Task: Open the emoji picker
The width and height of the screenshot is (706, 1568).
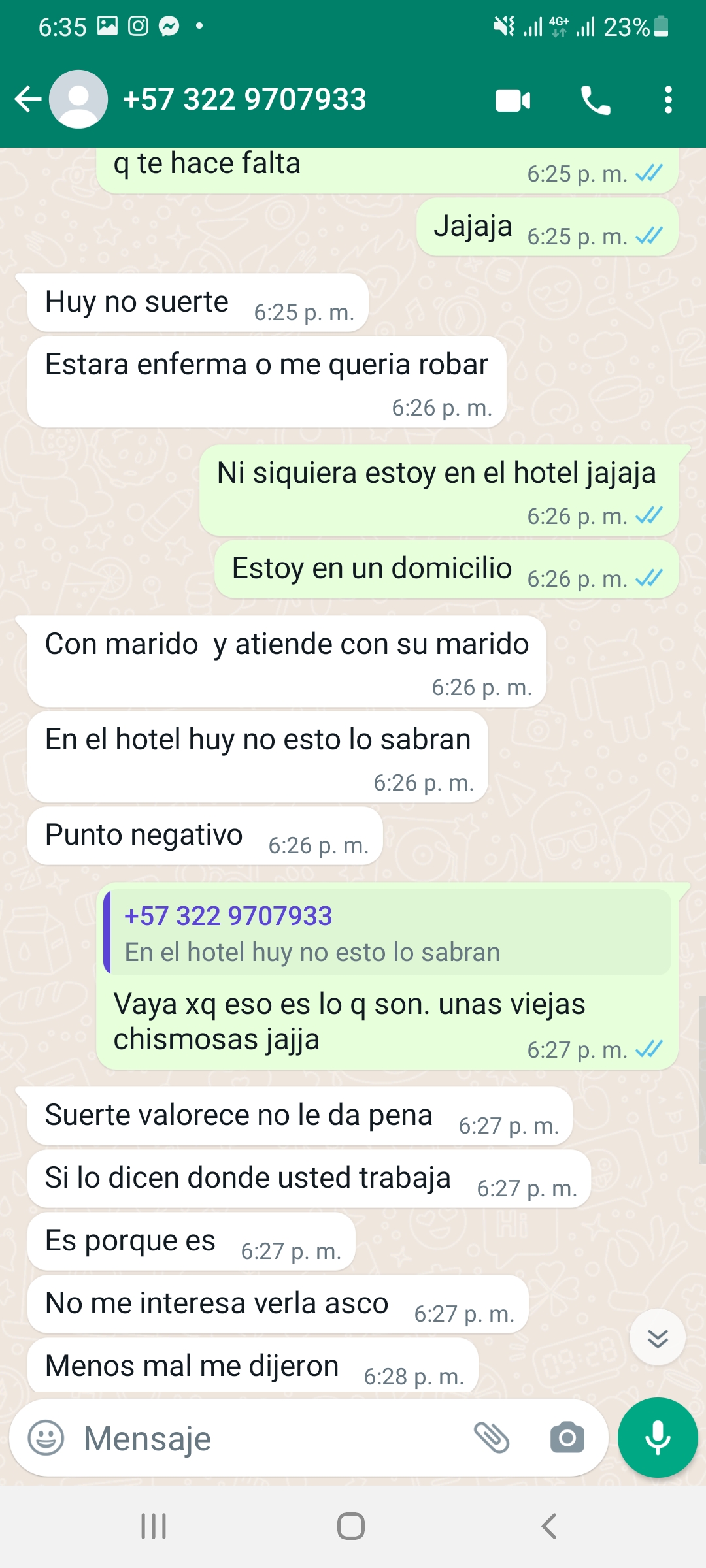Action: pos(46,1438)
